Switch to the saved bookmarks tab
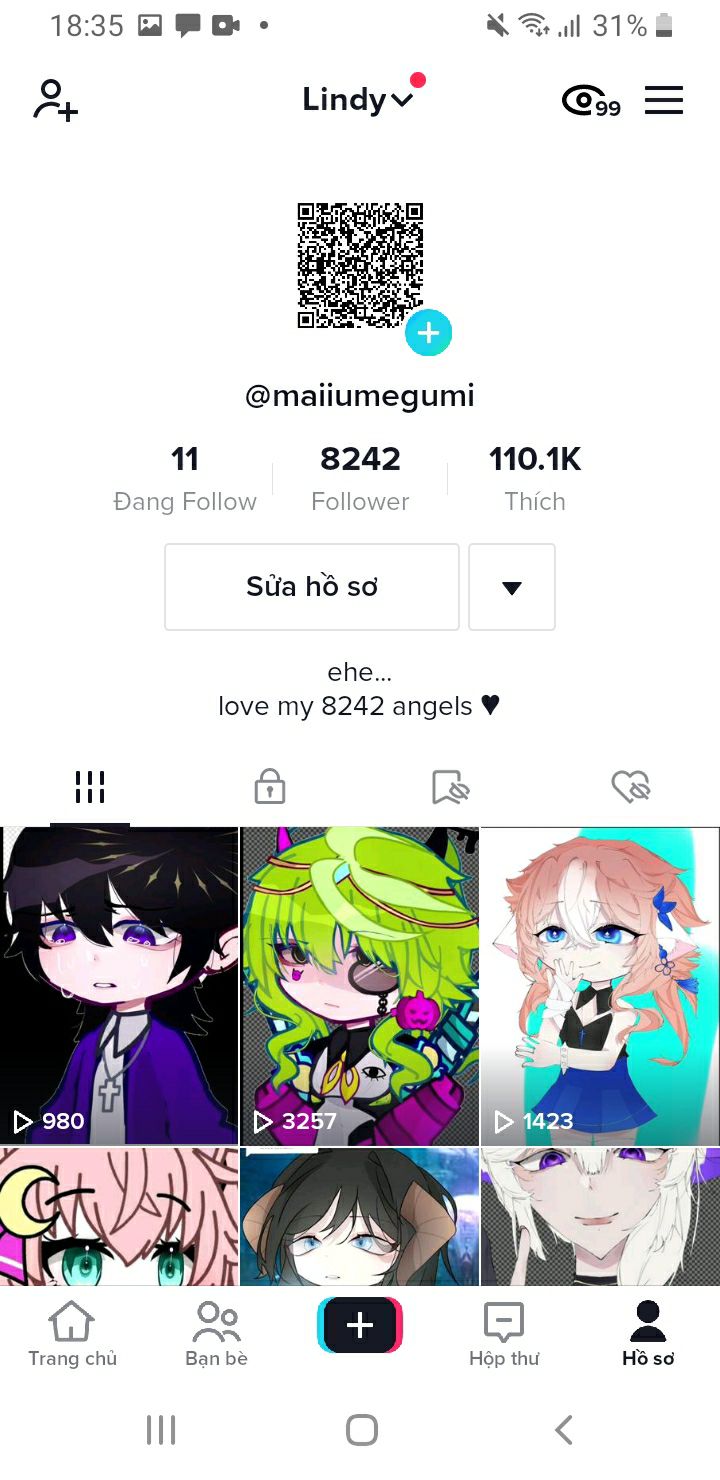This screenshot has height=1480, width=720. point(450,787)
